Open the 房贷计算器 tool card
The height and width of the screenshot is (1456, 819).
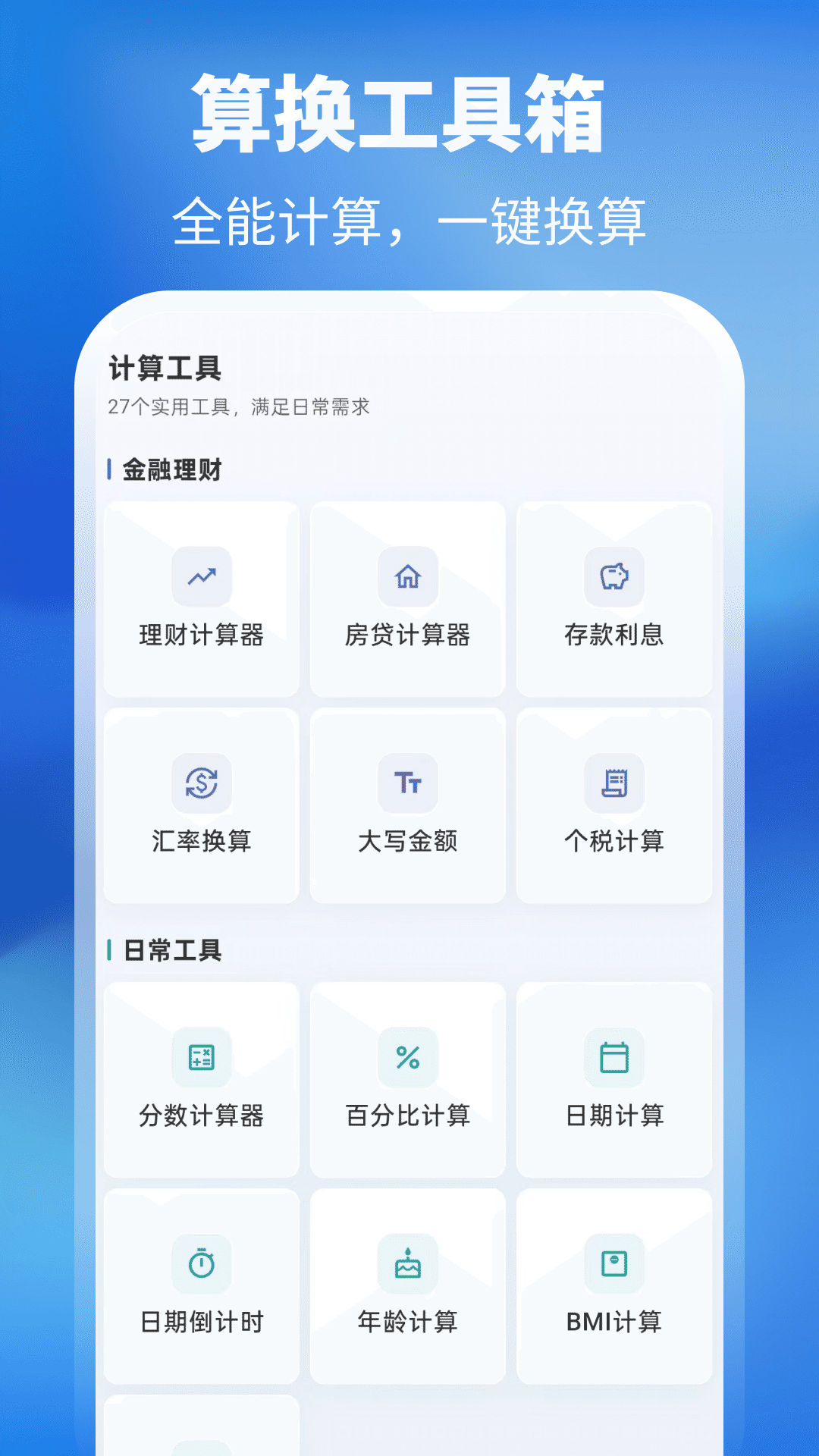point(408,599)
